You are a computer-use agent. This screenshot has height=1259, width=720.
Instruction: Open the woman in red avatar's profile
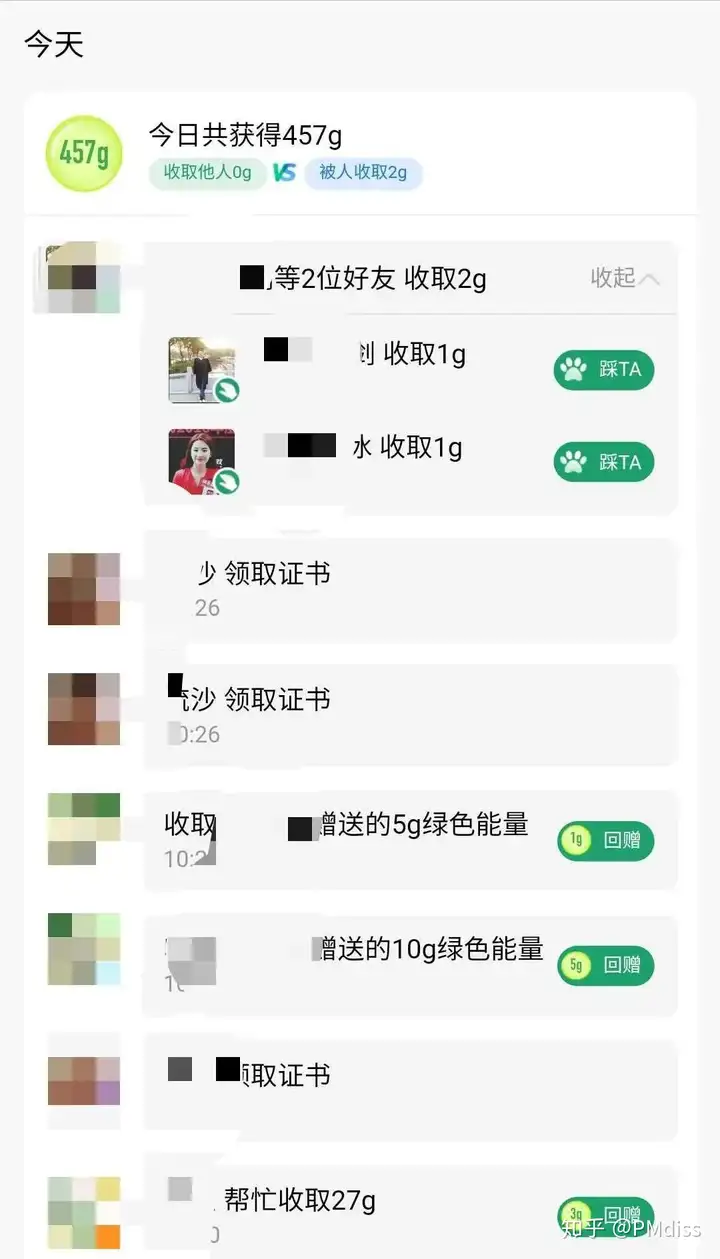coord(202,461)
